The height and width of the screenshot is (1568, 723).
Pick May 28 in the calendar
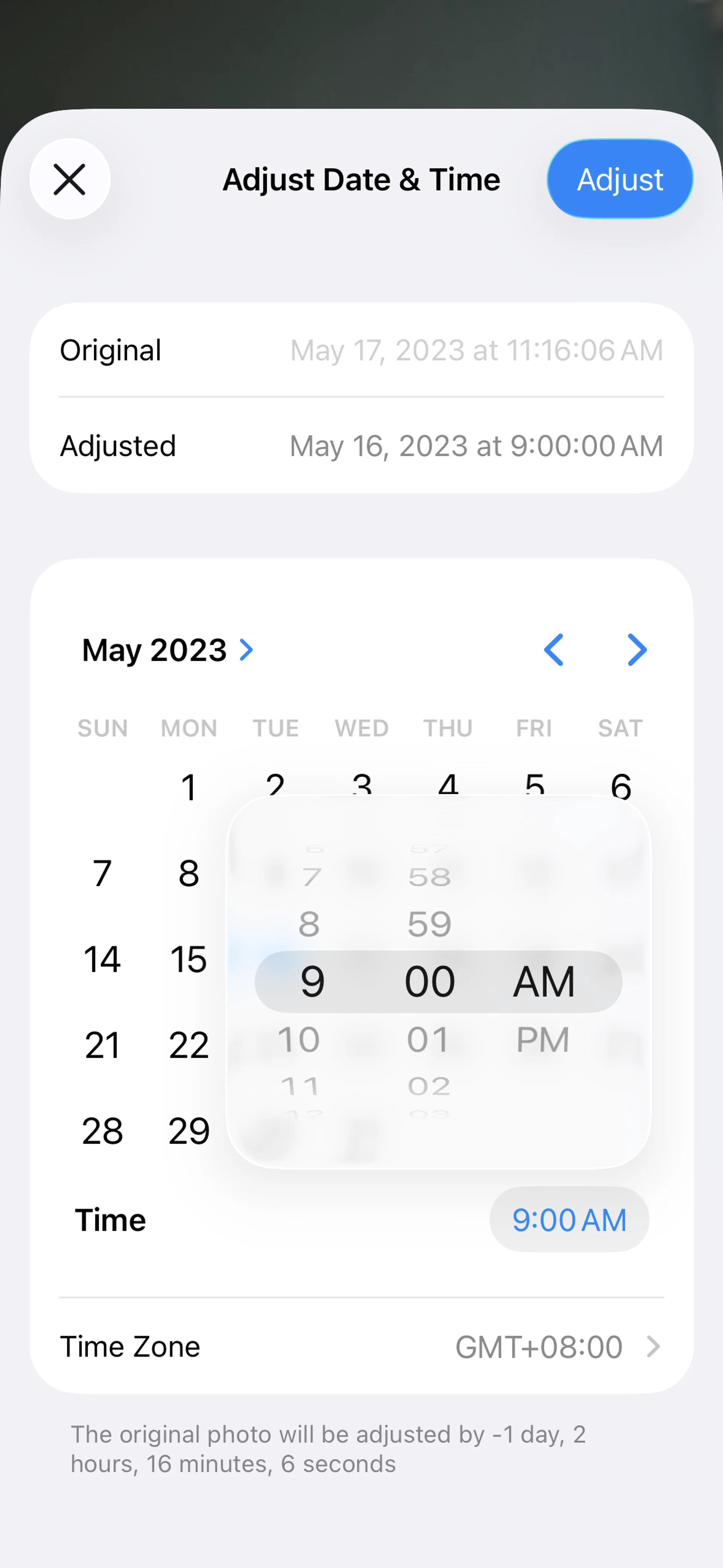tap(102, 1131)
